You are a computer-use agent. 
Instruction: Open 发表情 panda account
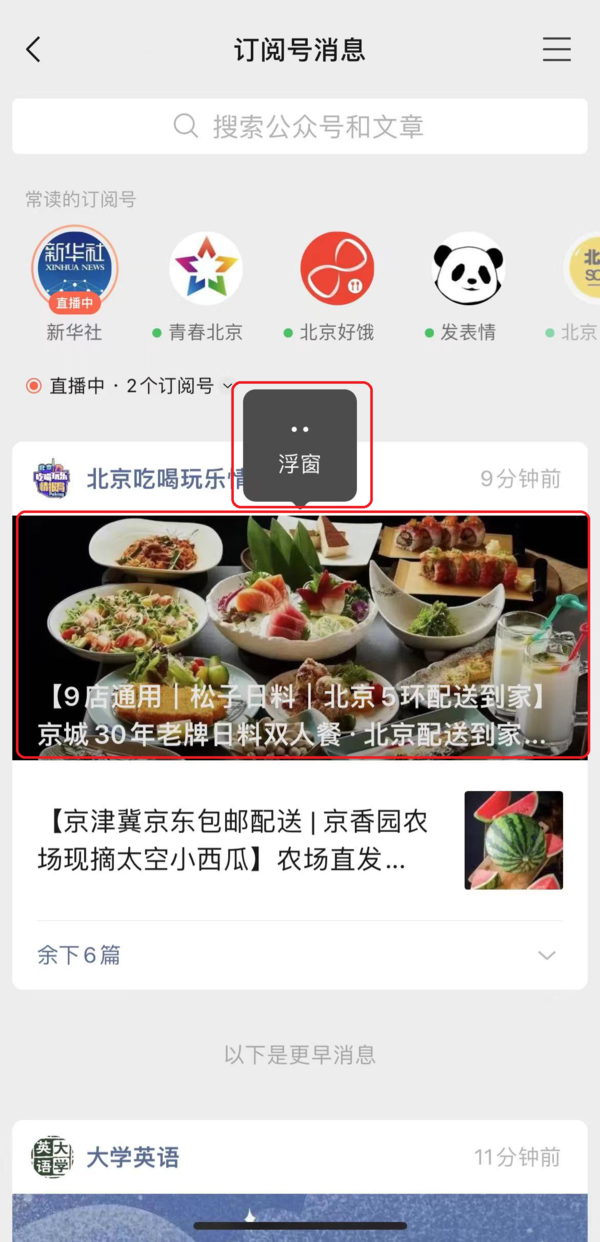click(468, 270)
